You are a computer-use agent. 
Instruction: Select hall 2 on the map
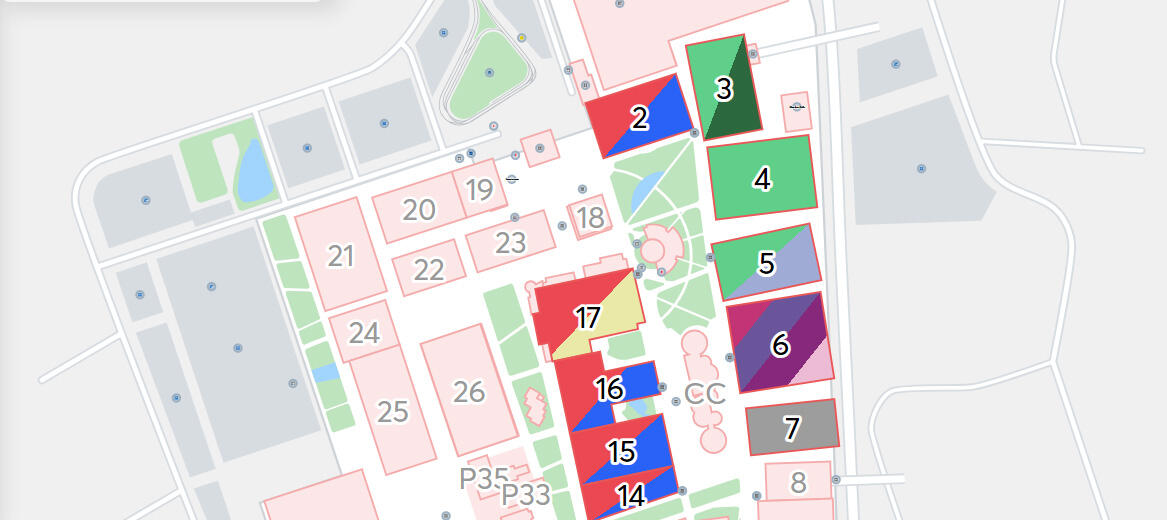639,119
